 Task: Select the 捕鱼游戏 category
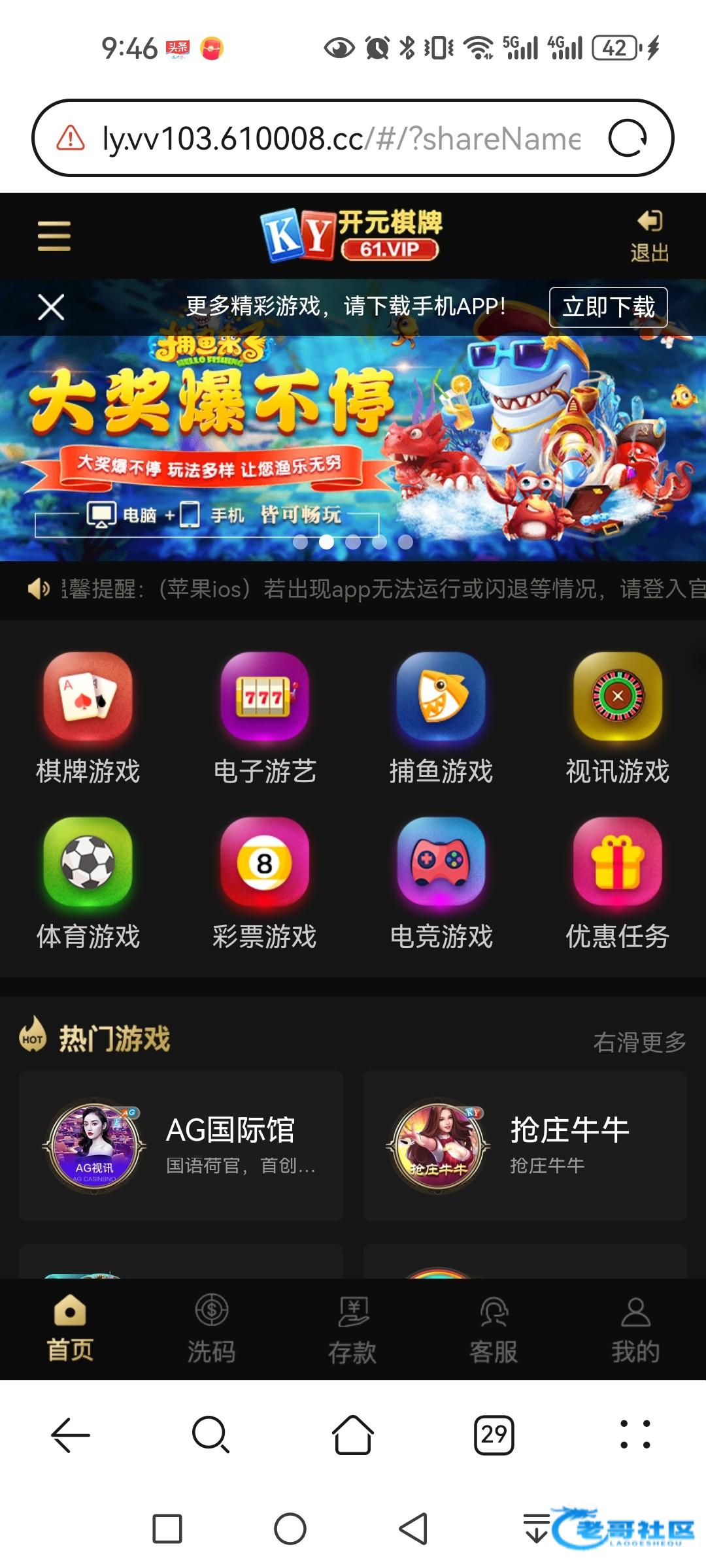(x=441, y=719)
